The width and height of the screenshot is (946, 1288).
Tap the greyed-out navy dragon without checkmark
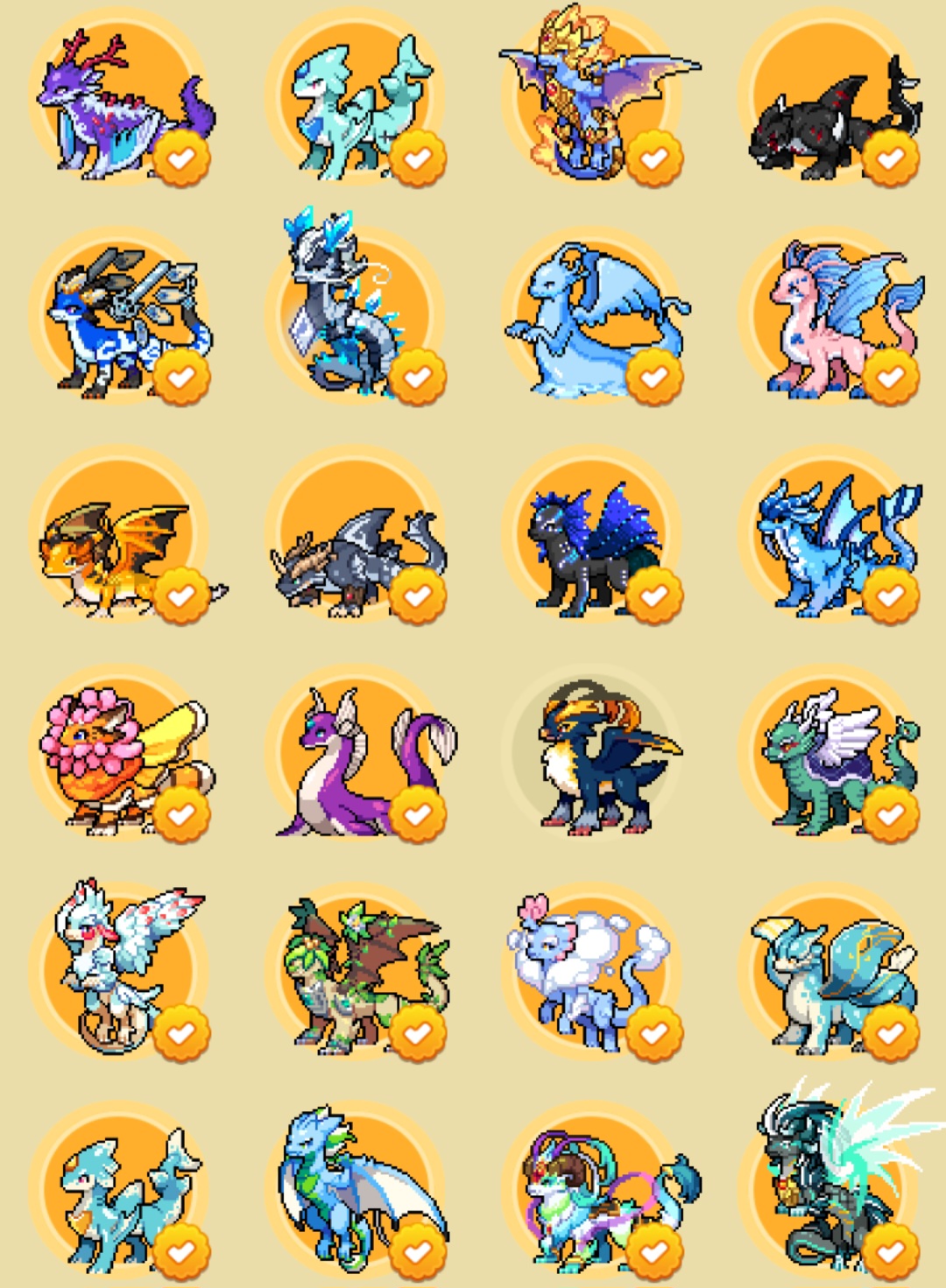(x=591, y=753)
